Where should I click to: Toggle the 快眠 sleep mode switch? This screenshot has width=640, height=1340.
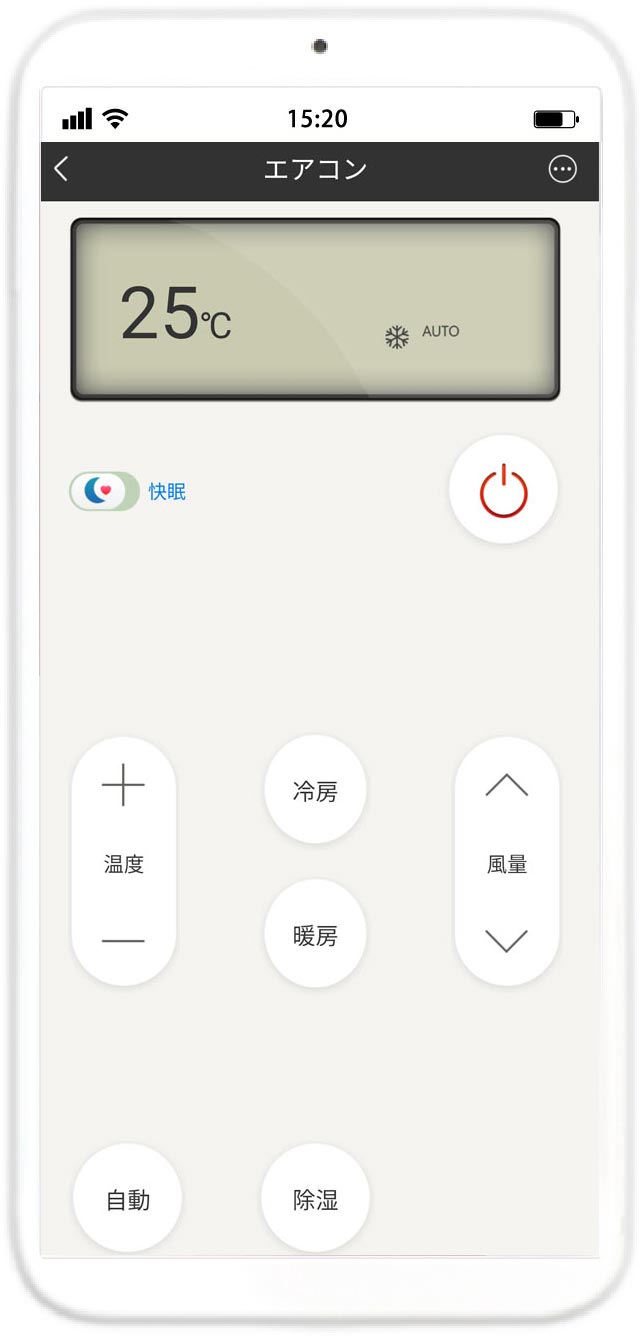point(104,491)
